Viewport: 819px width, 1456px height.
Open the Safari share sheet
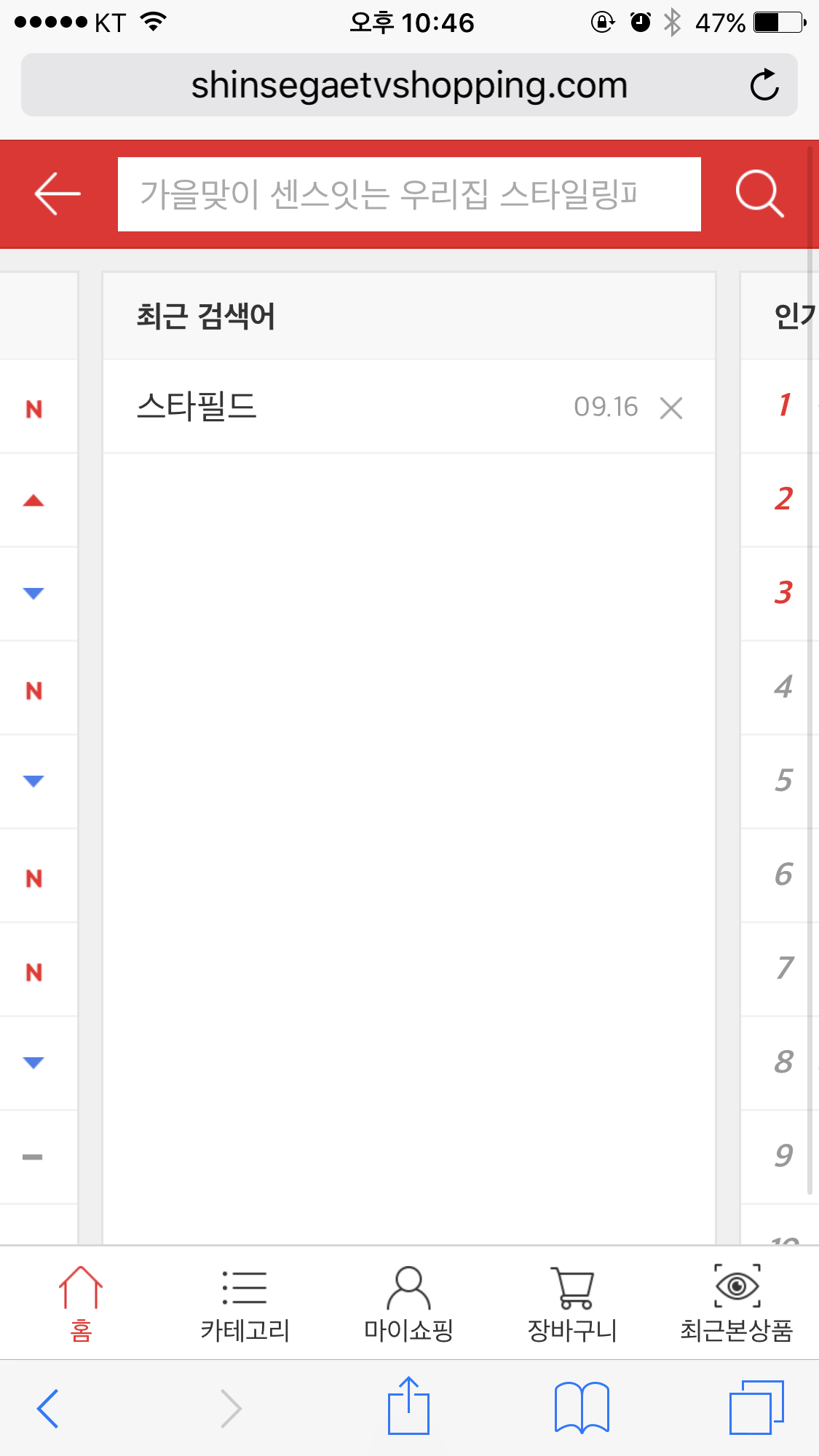coord(408,1407)
